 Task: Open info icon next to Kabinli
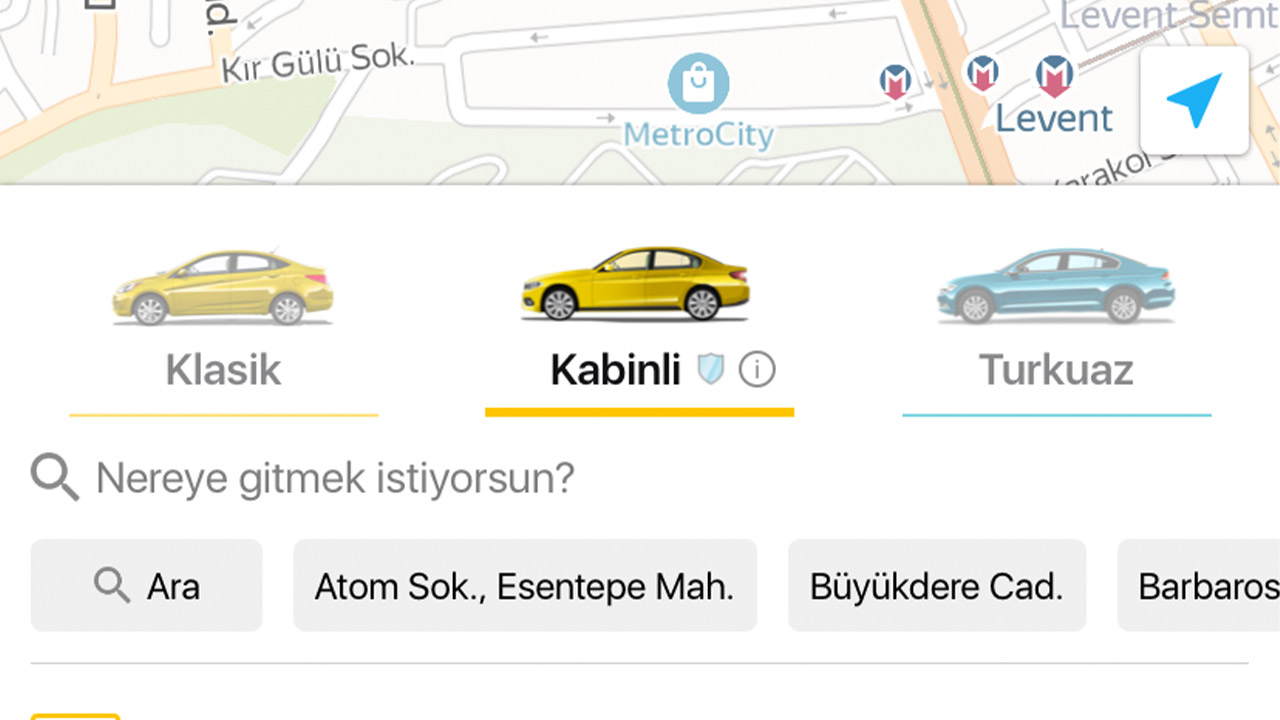click(757, 371)
